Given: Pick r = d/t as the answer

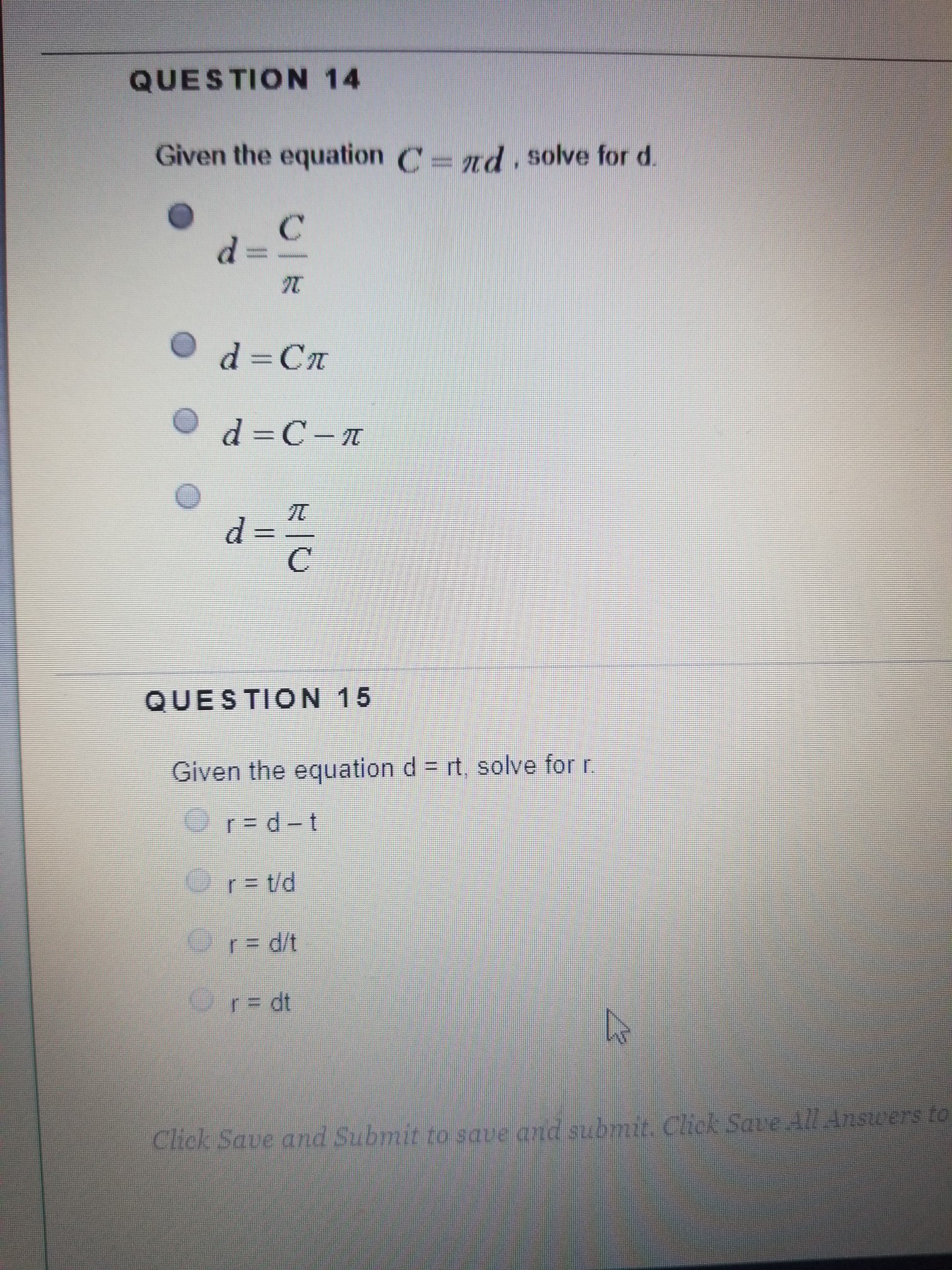Looking at the screenshot, I should (x=200, y=939).
